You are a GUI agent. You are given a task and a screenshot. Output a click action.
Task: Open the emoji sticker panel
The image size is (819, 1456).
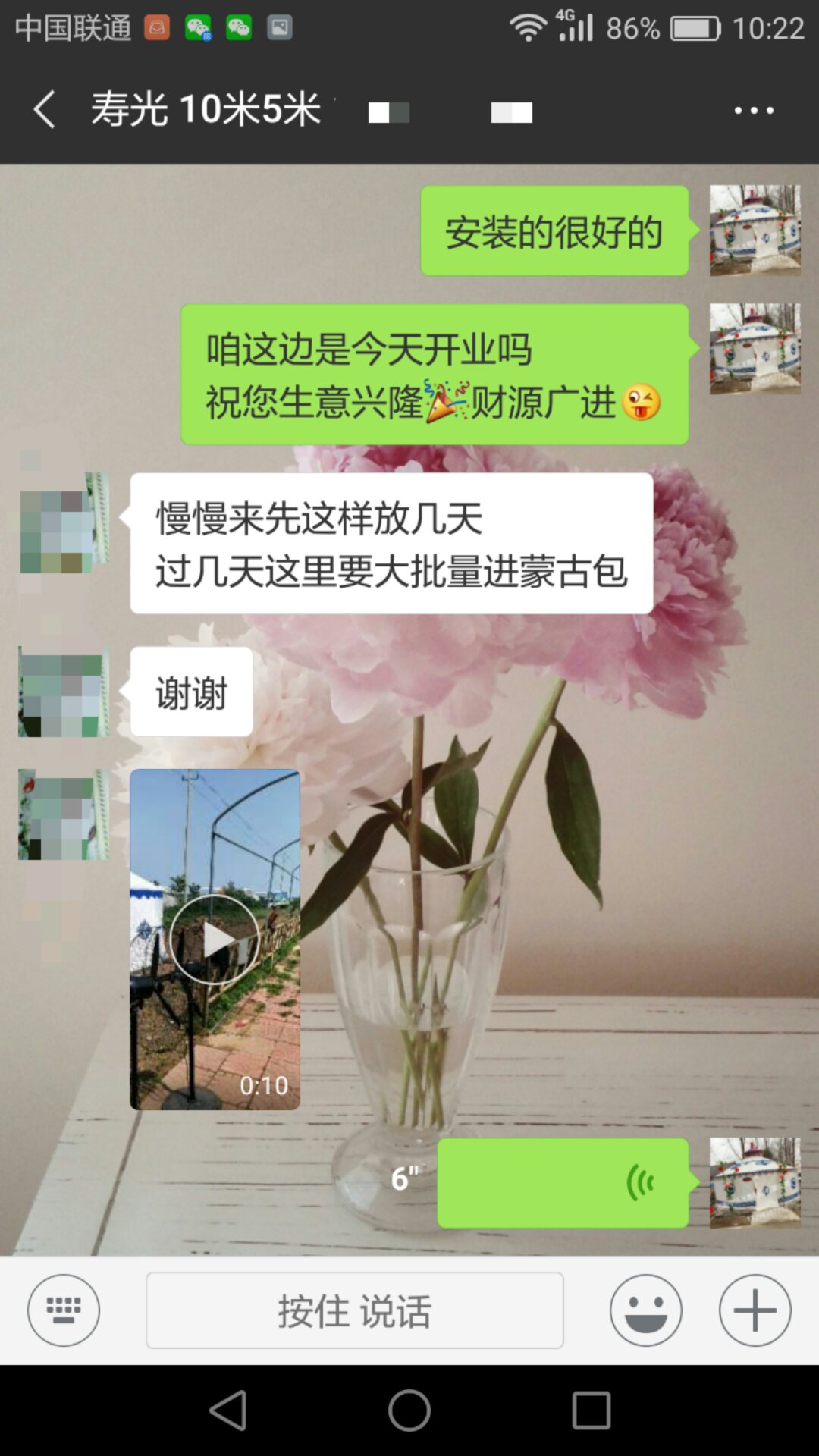point(645,1310)
